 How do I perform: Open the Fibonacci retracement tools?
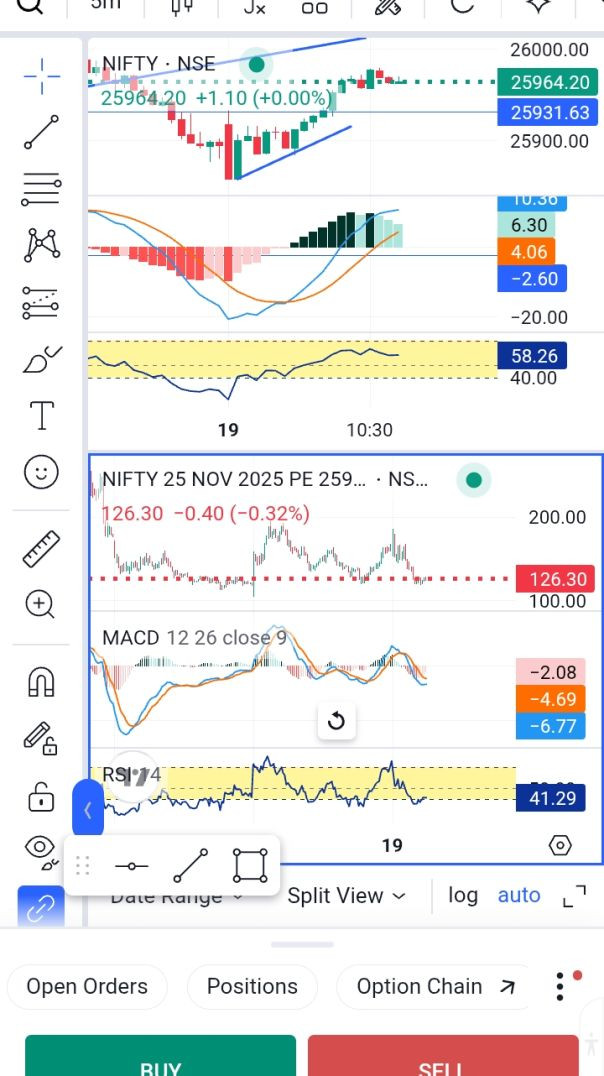pos(41,188)
